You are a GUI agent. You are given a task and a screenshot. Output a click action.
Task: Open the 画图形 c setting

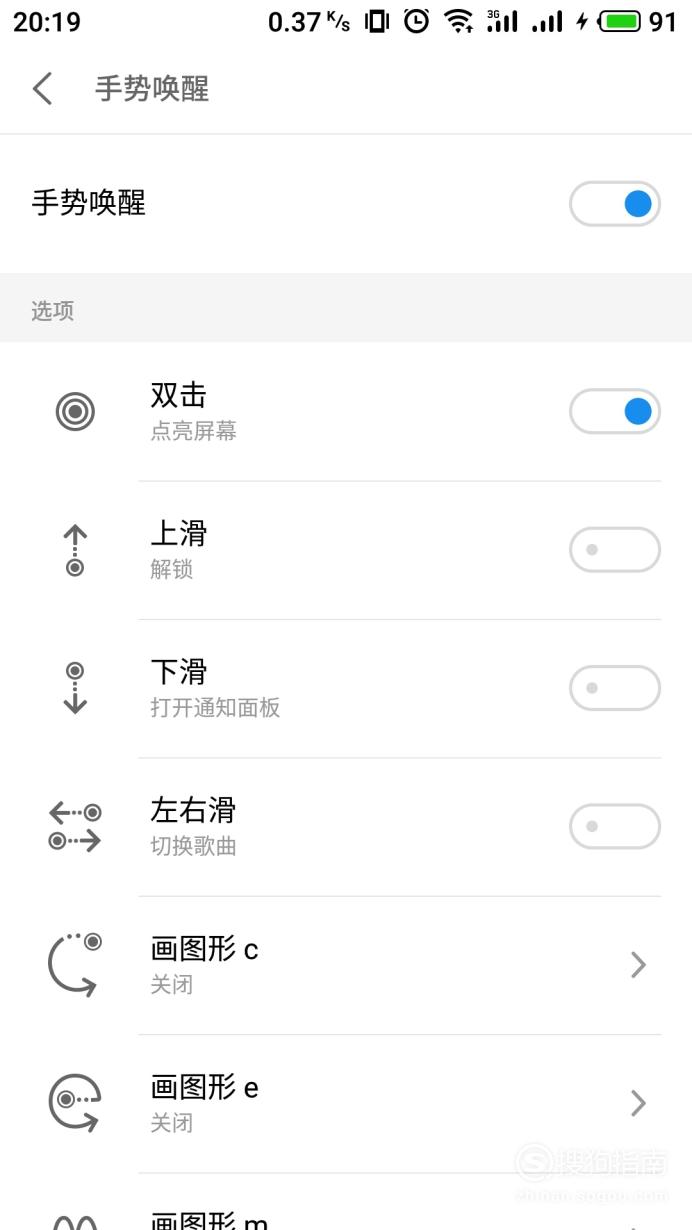coord(346,965)
